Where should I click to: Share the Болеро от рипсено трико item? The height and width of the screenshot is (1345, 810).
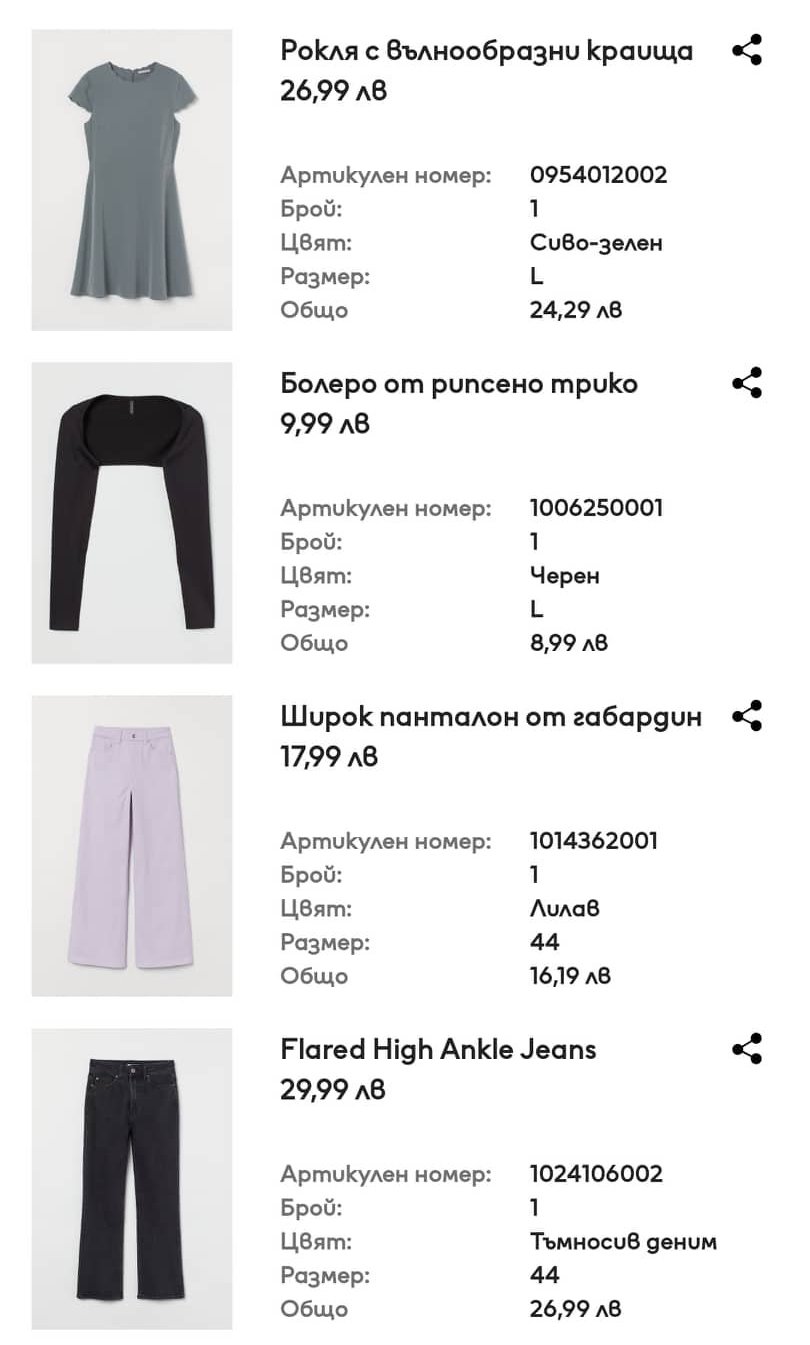[x=747, y=383]
